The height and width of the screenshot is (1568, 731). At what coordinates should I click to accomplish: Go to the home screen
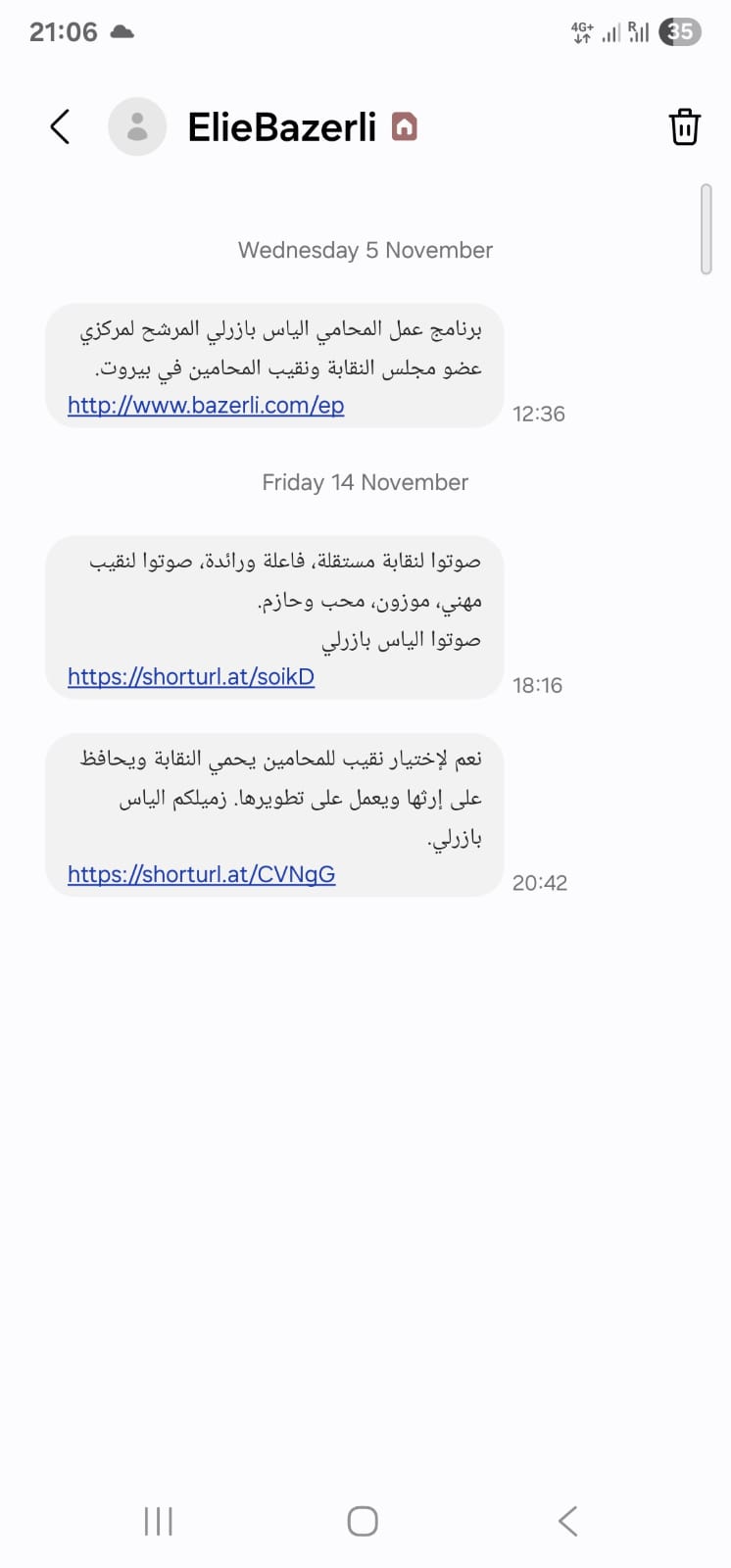click(x=363, y=1521)
